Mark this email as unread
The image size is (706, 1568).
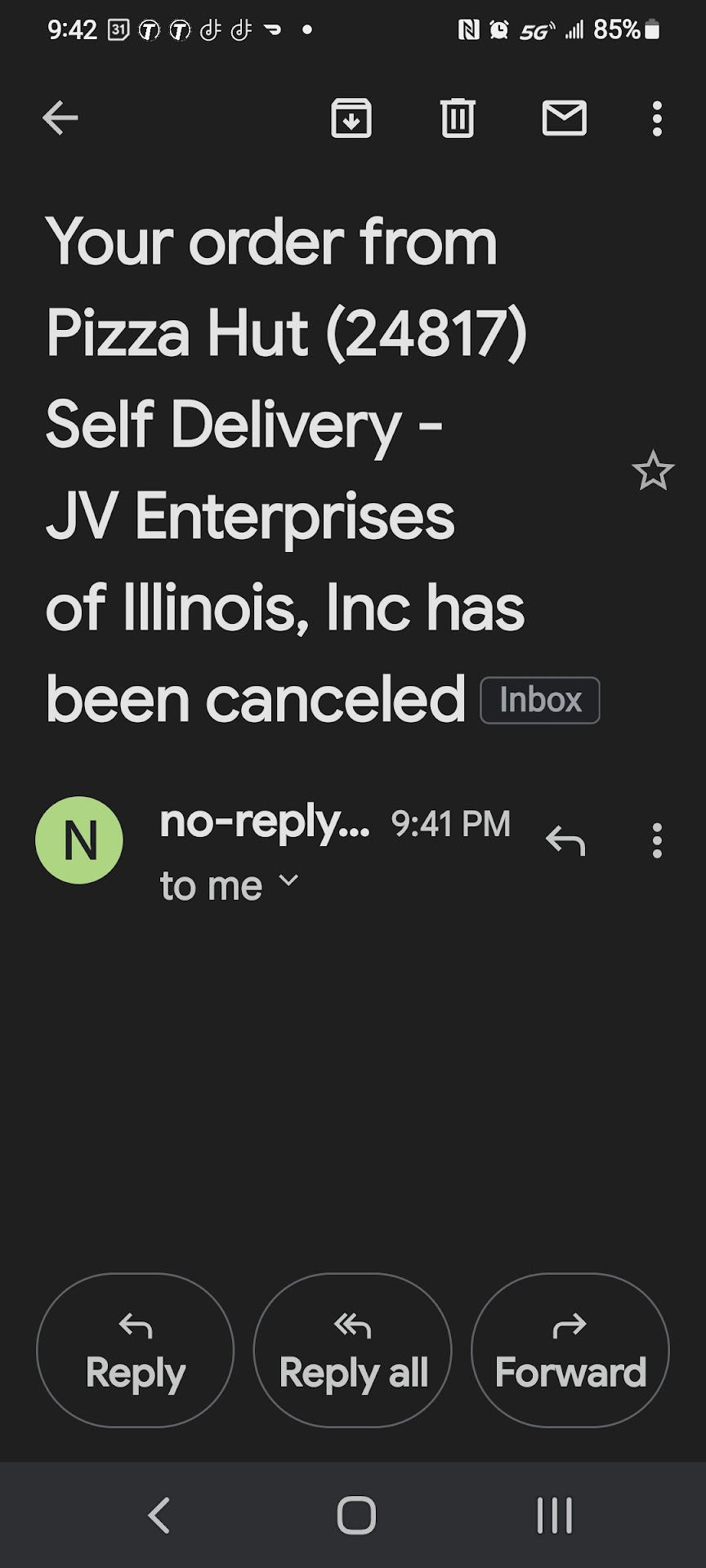click(x=564, y=118)
